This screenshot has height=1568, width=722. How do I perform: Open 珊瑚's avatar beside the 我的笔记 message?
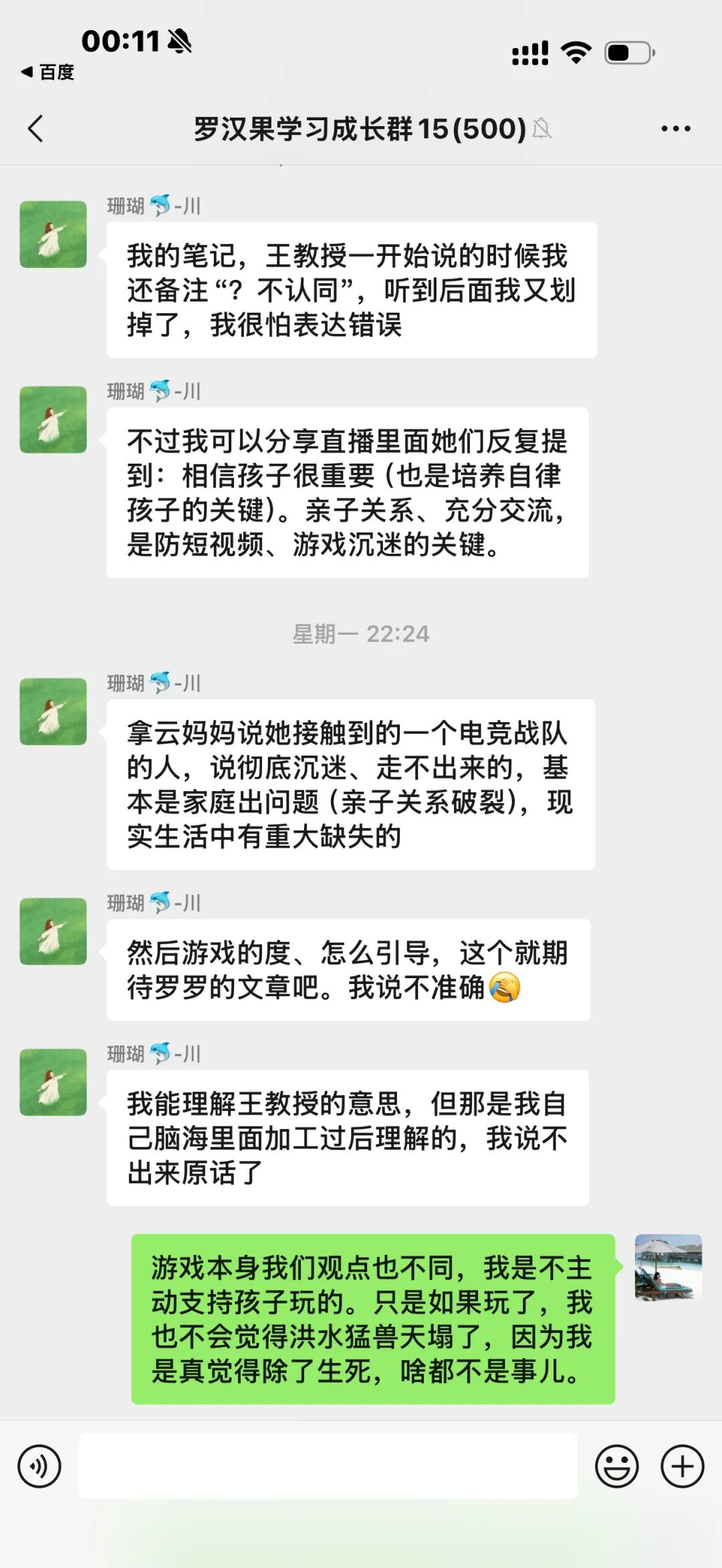(53, 234)
